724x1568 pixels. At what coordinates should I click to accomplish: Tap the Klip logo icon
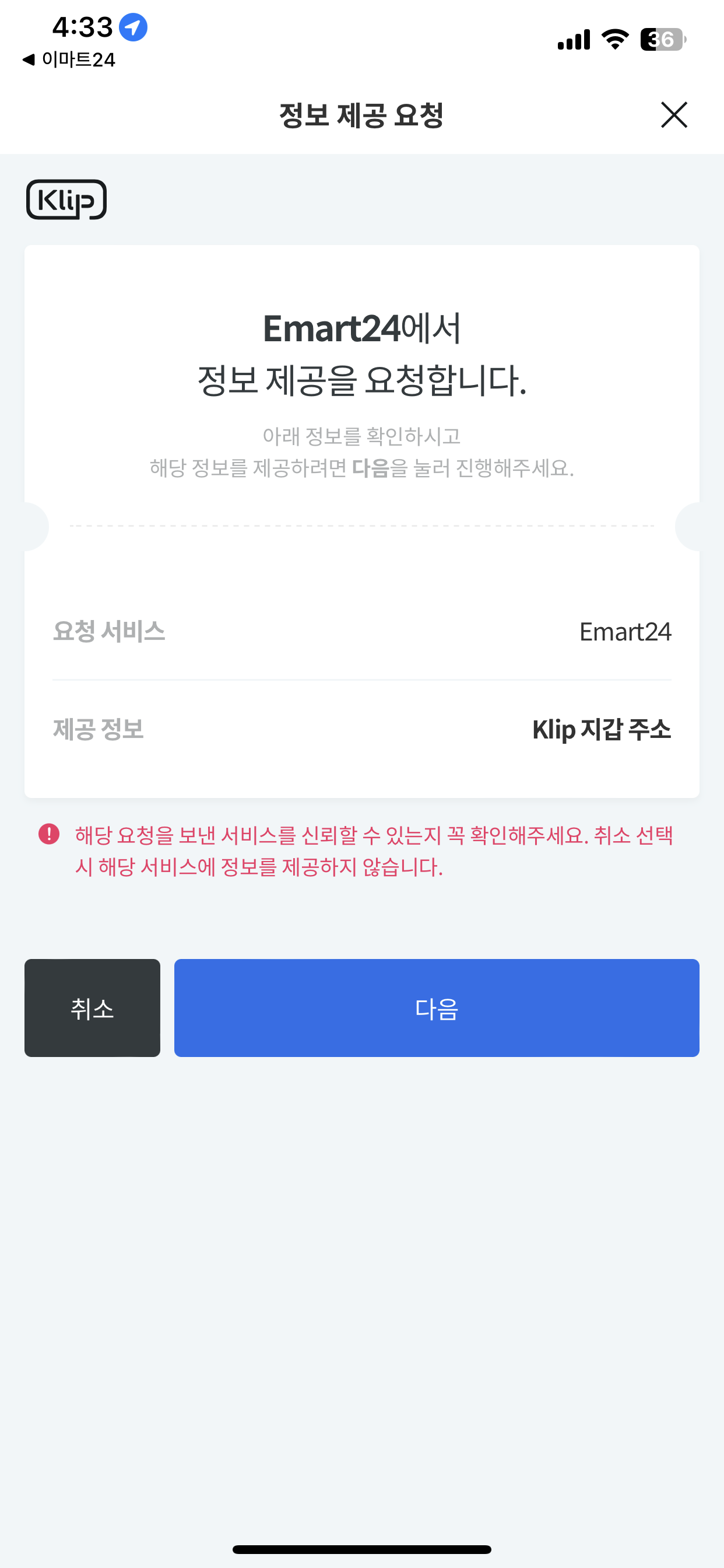coord(66,199)
